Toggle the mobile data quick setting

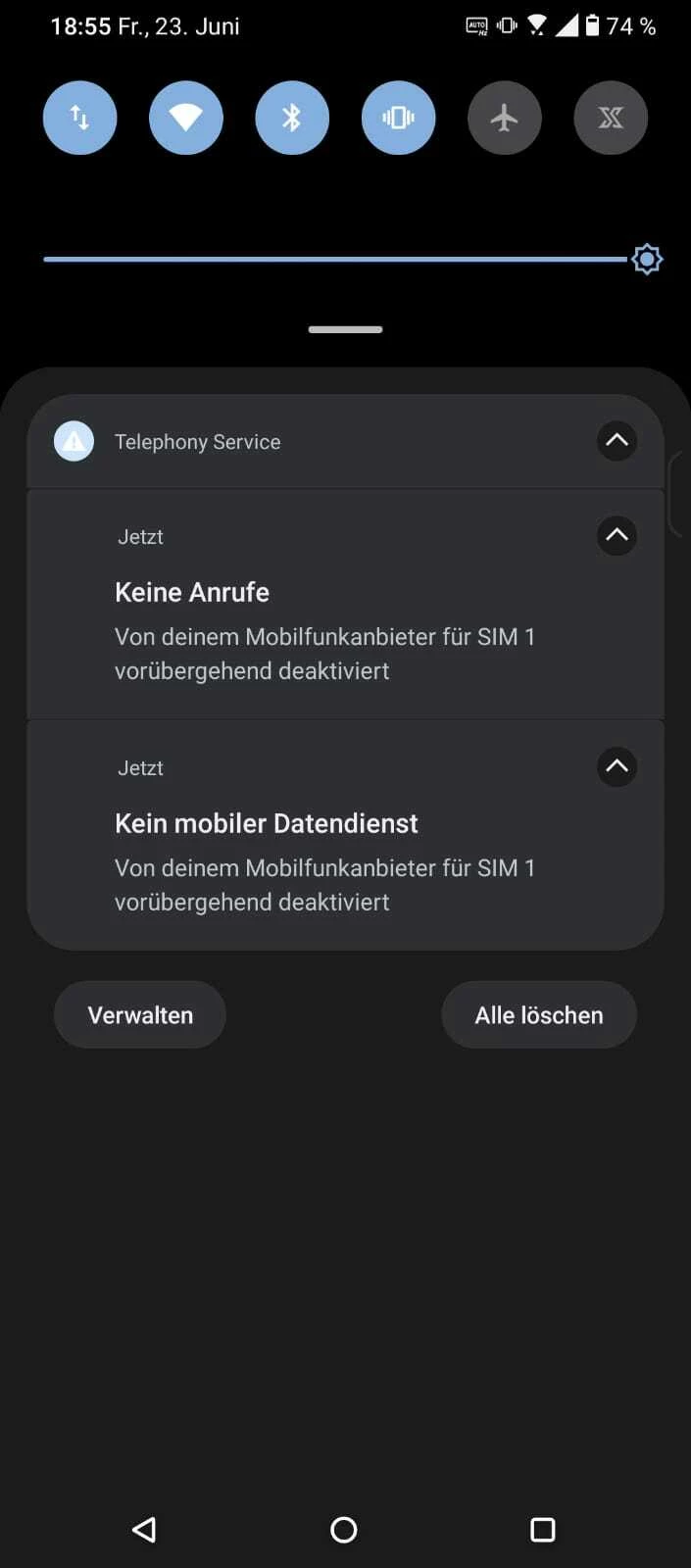tap(80, 118)
